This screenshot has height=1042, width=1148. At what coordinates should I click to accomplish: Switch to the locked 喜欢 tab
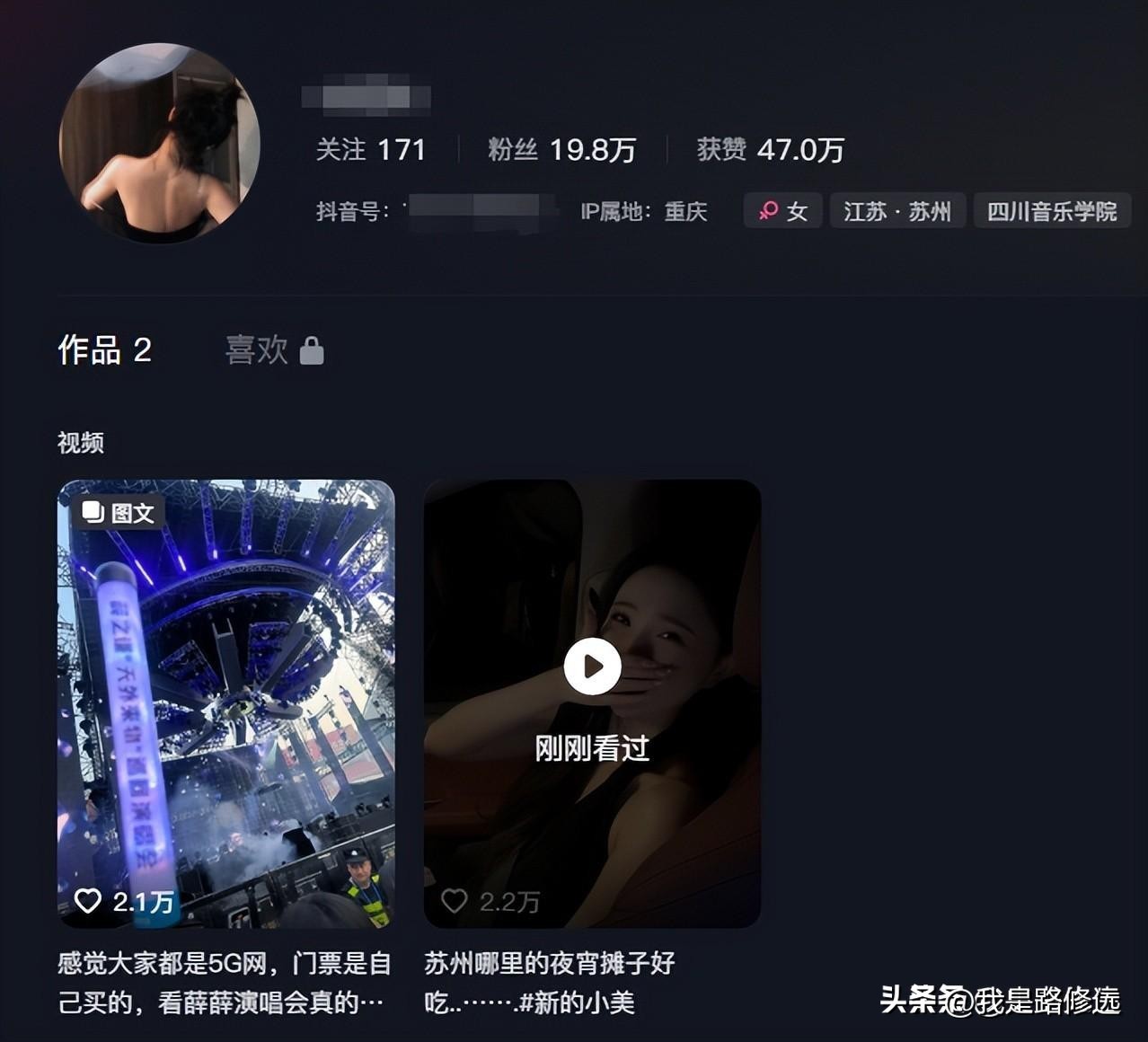point(273,350)
